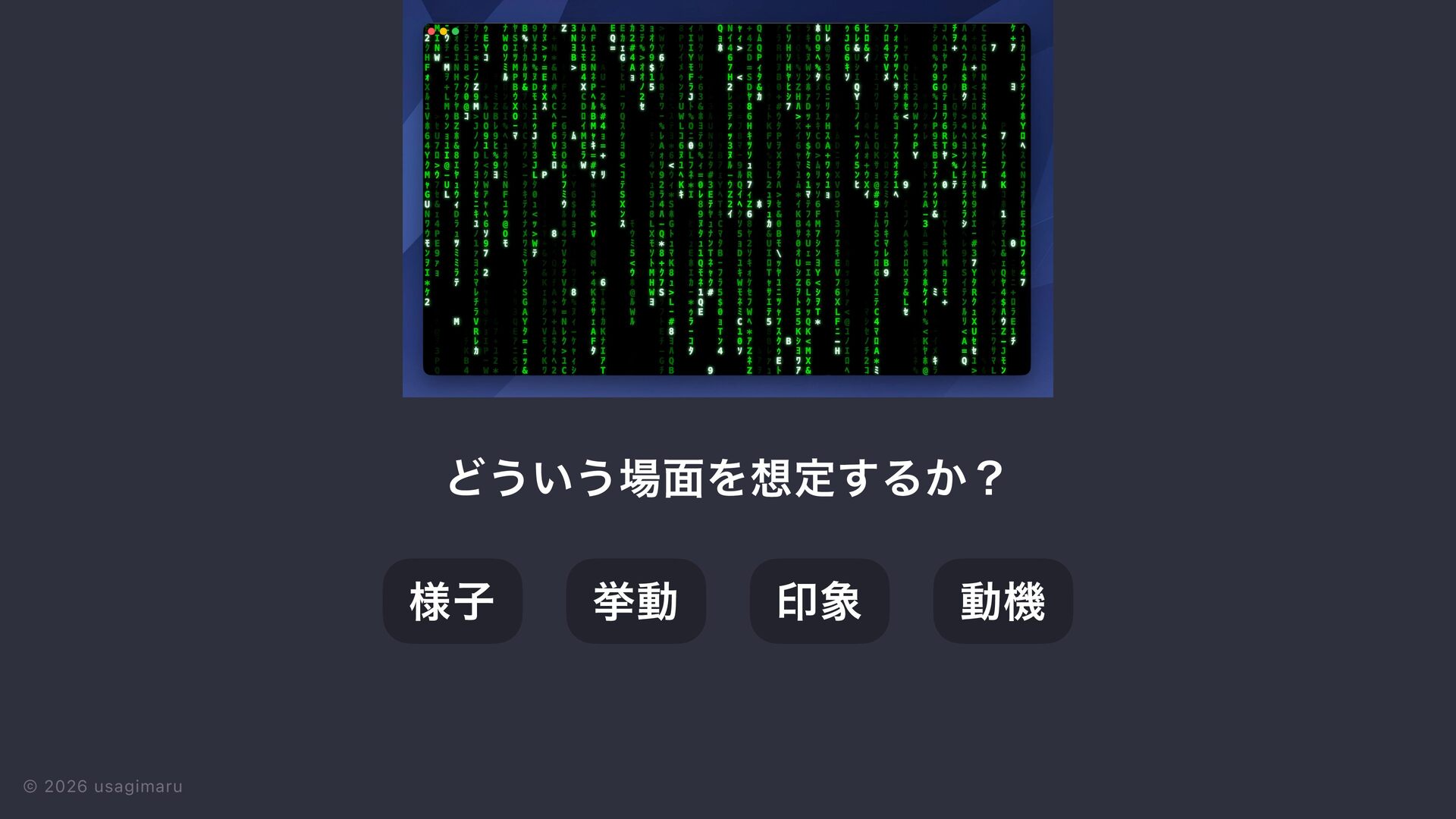This screenshot has height=819, width=1456.
Task: Tap the 動機 answer button
Action: click(1003, 601)
